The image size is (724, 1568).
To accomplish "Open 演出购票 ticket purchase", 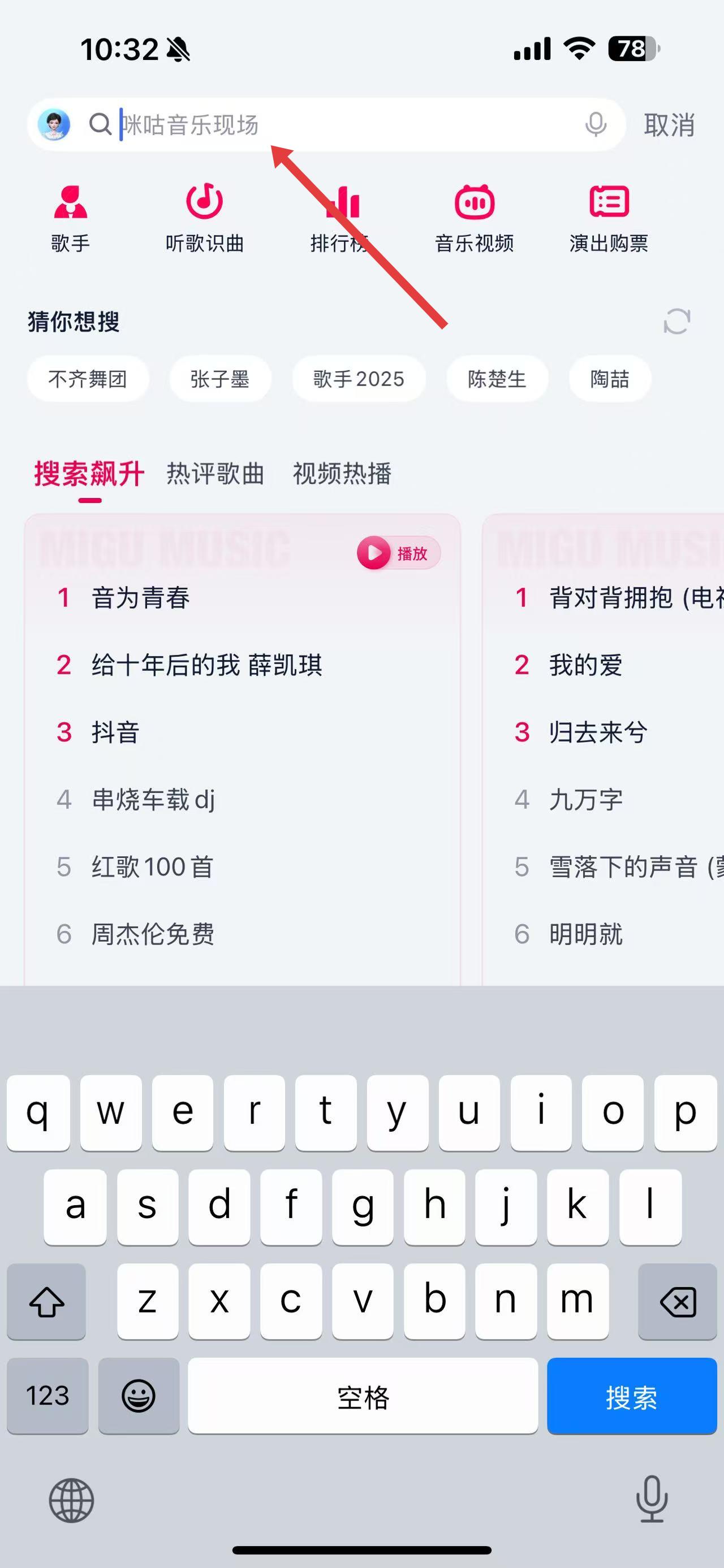I will point(608,217).
